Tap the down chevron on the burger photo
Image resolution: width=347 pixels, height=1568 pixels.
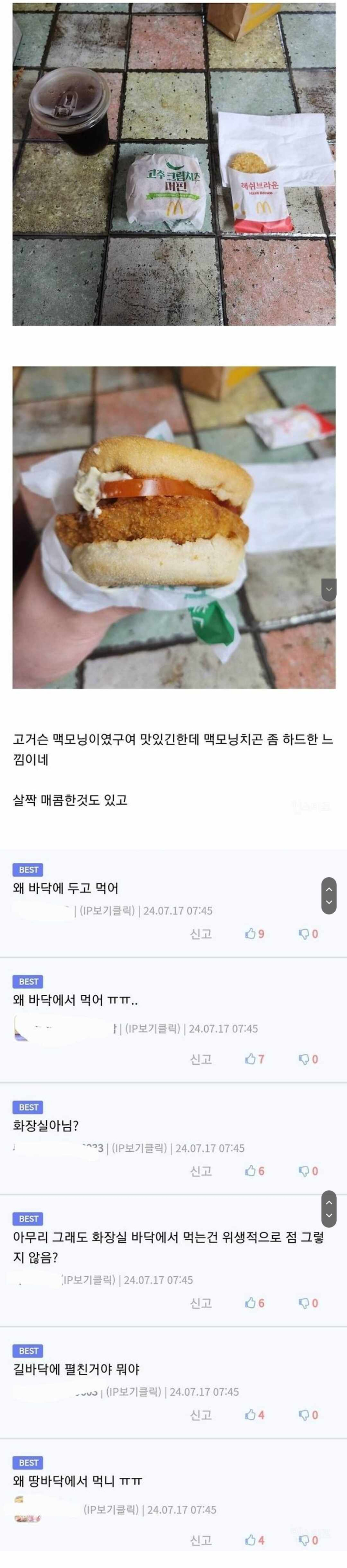[x=329, y=589]
